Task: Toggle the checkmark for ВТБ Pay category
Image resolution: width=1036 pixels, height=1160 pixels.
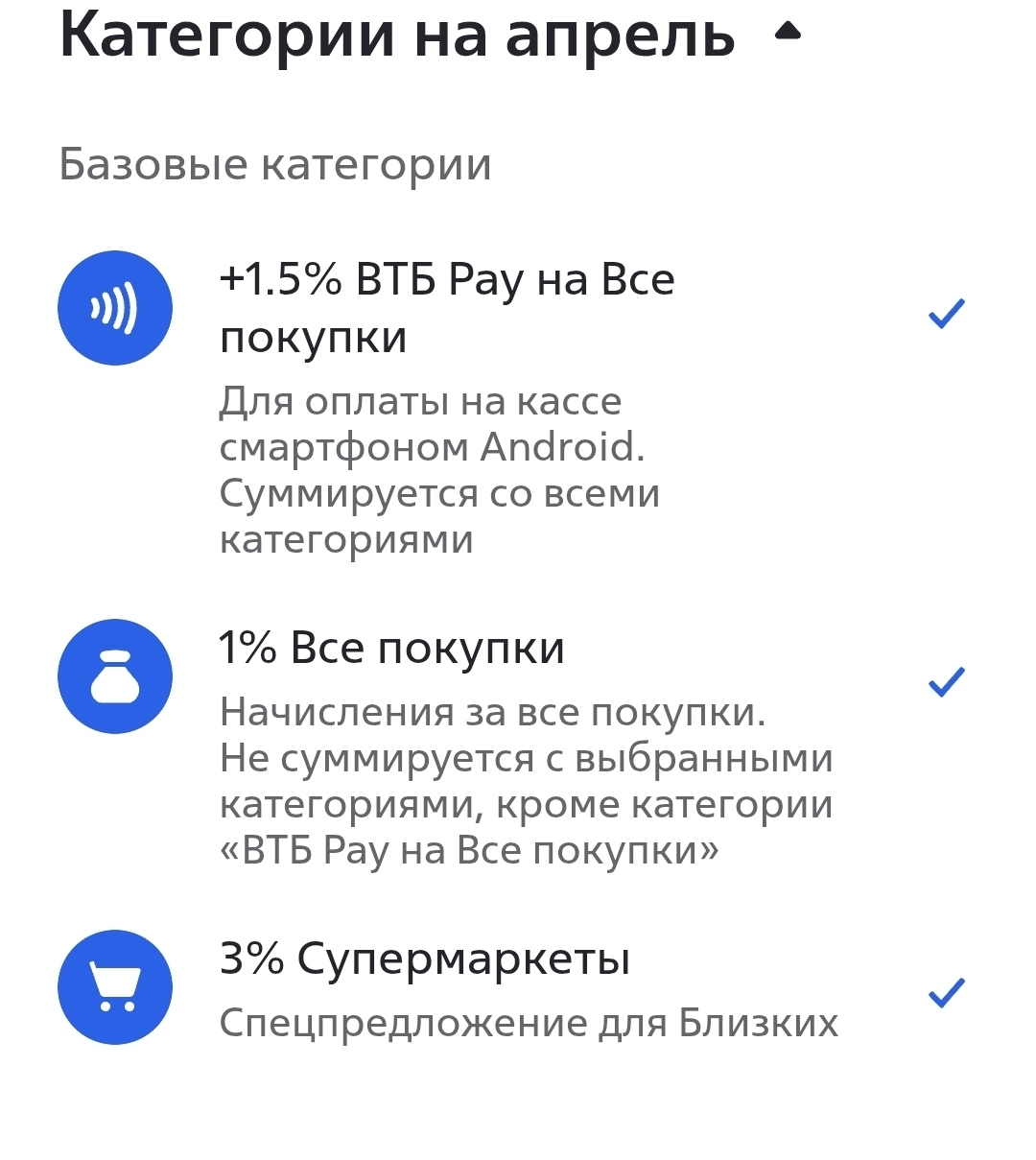Action: 948,313
